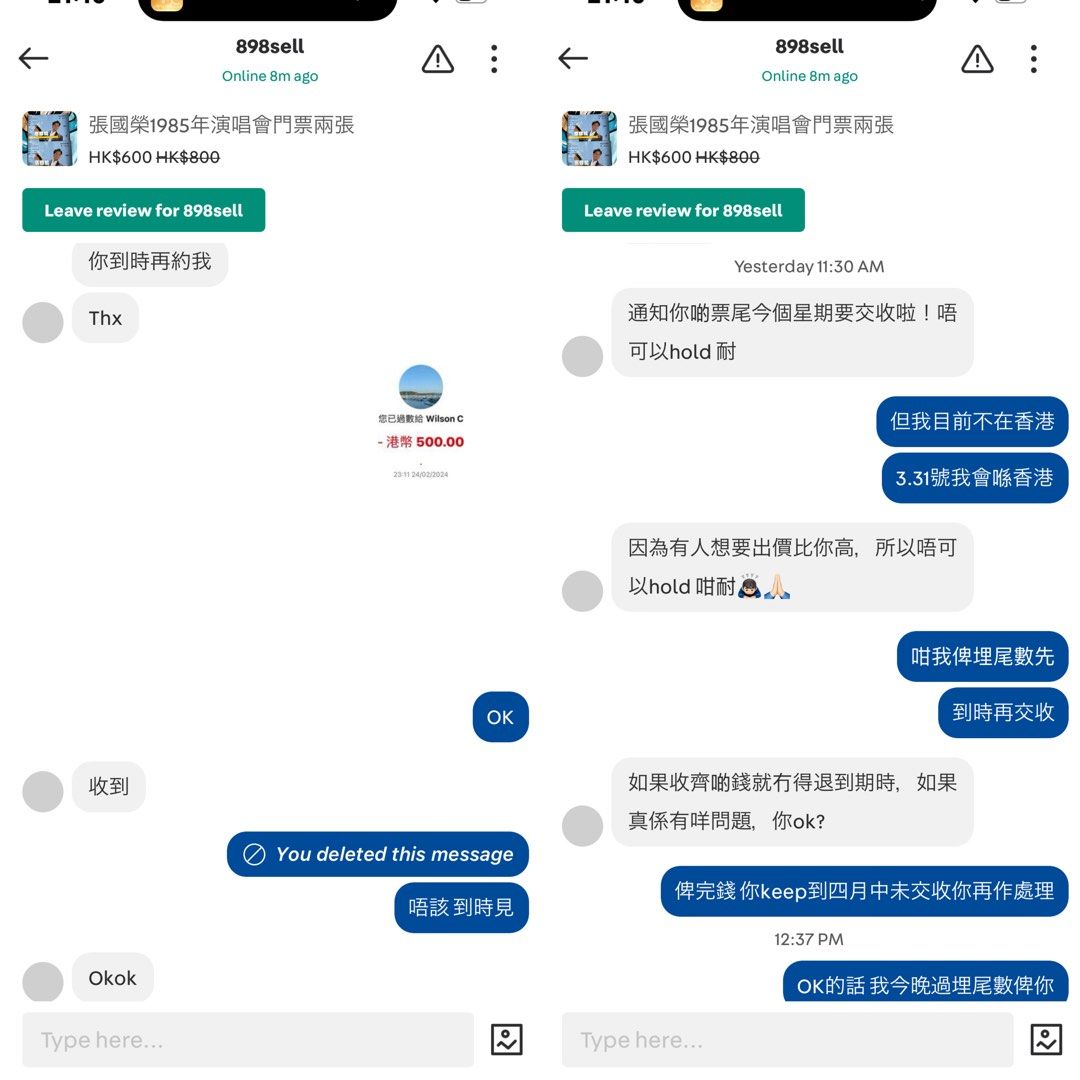Open overflow menu in right chat
The image size is (1080, 1080).
pyautogui.click(x=1034, y=59)
